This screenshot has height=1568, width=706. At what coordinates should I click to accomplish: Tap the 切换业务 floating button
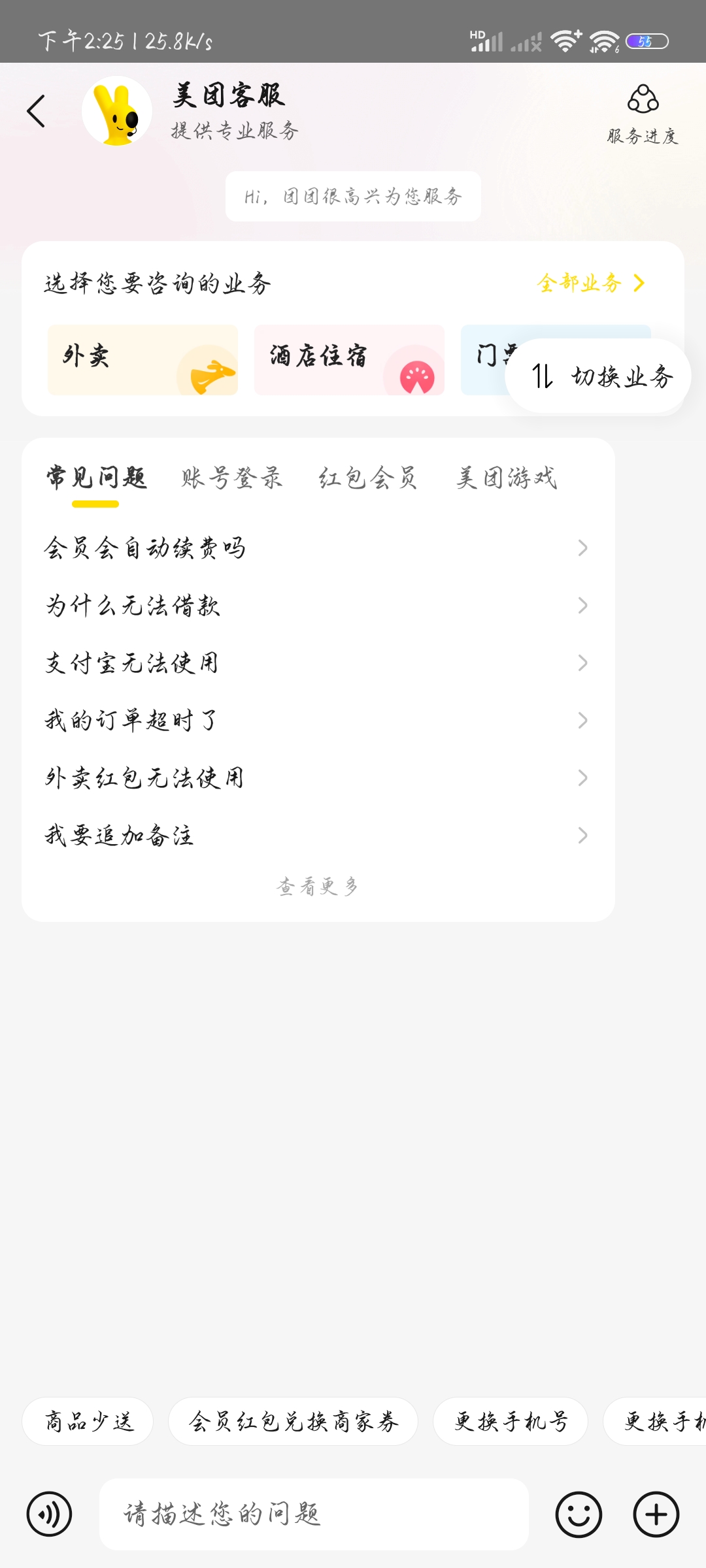tap(598, 376)
